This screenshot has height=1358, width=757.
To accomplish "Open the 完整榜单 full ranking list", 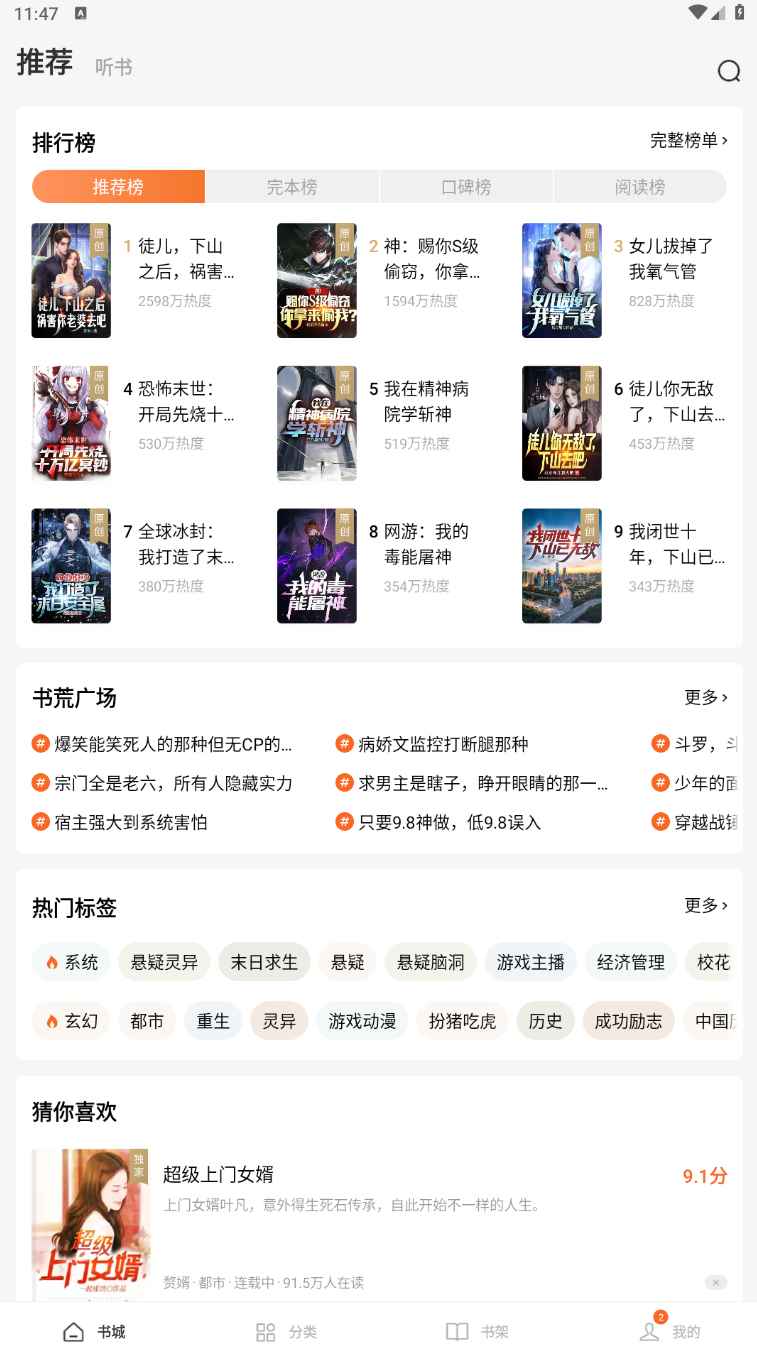I will coord(689,141).
